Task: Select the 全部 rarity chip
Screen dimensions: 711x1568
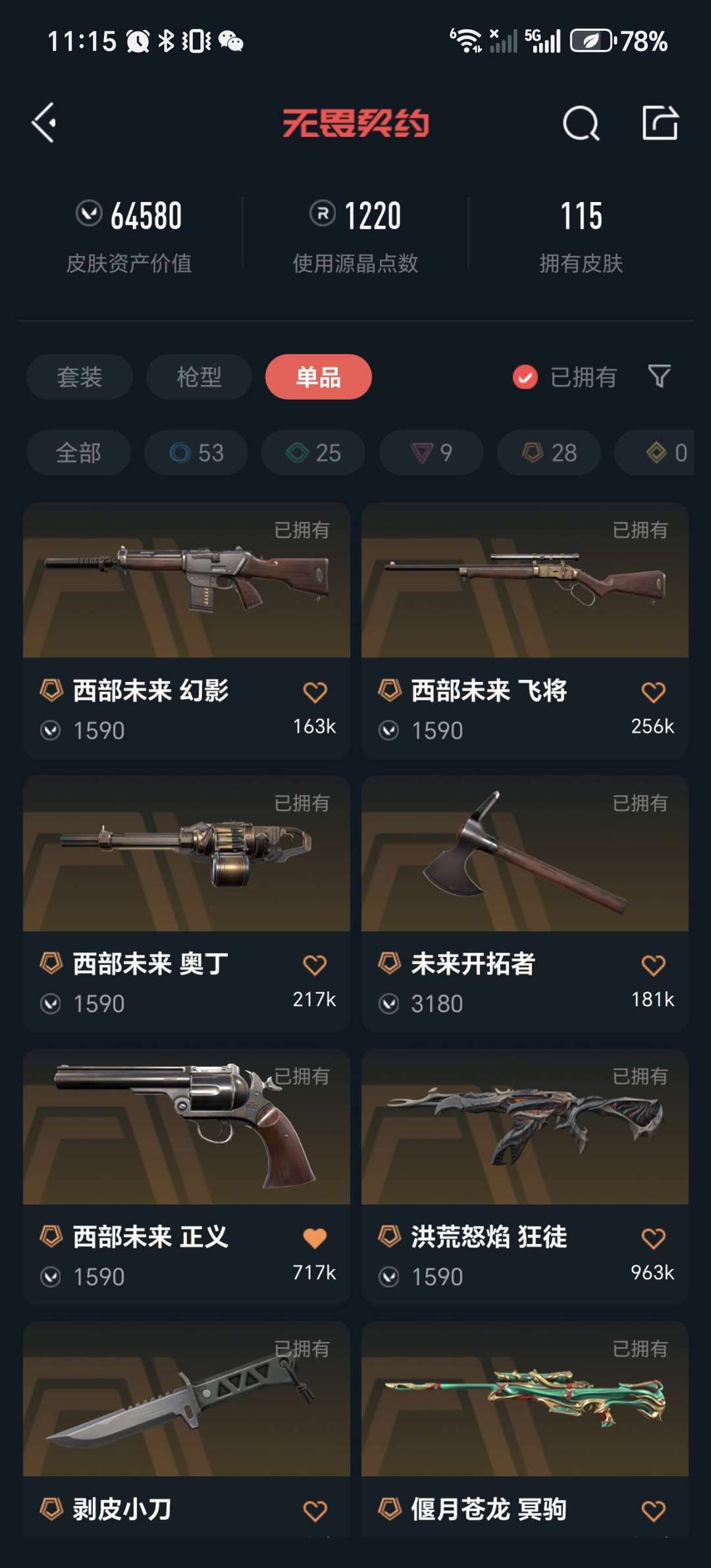Action: (x=78, y=453)
